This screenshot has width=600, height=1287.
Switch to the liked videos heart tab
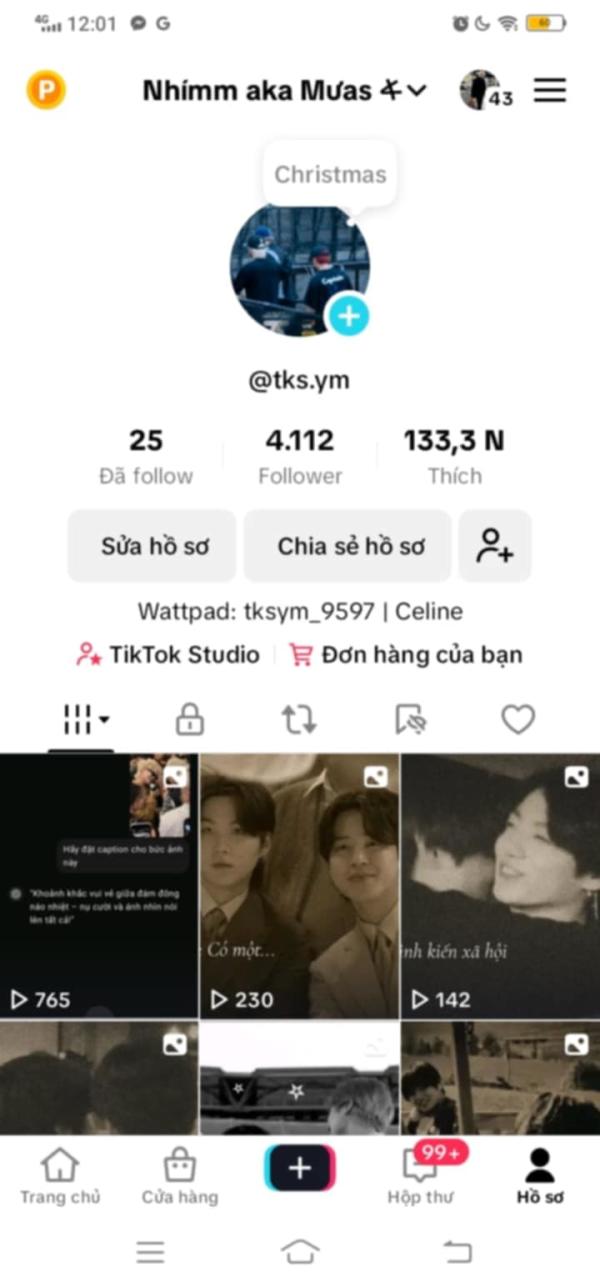click(517, 719)
